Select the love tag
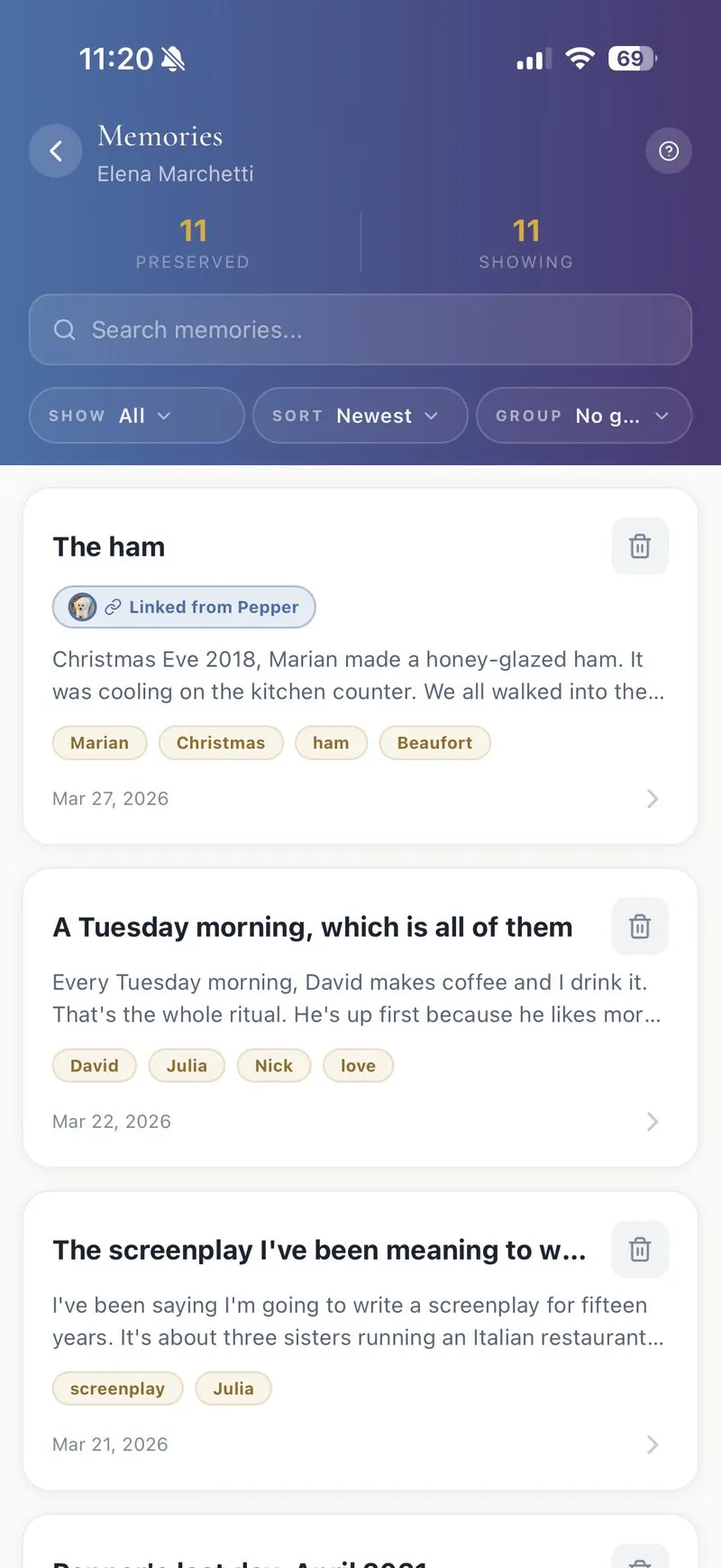Screen dimensions: 721x1568 click(x=358, y=1066)
